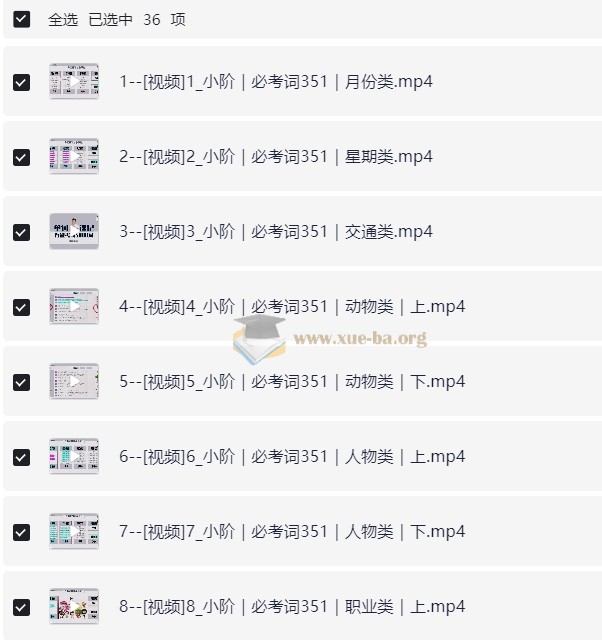Open video 8 职业类｜上.mp4

tap(291, 607)
